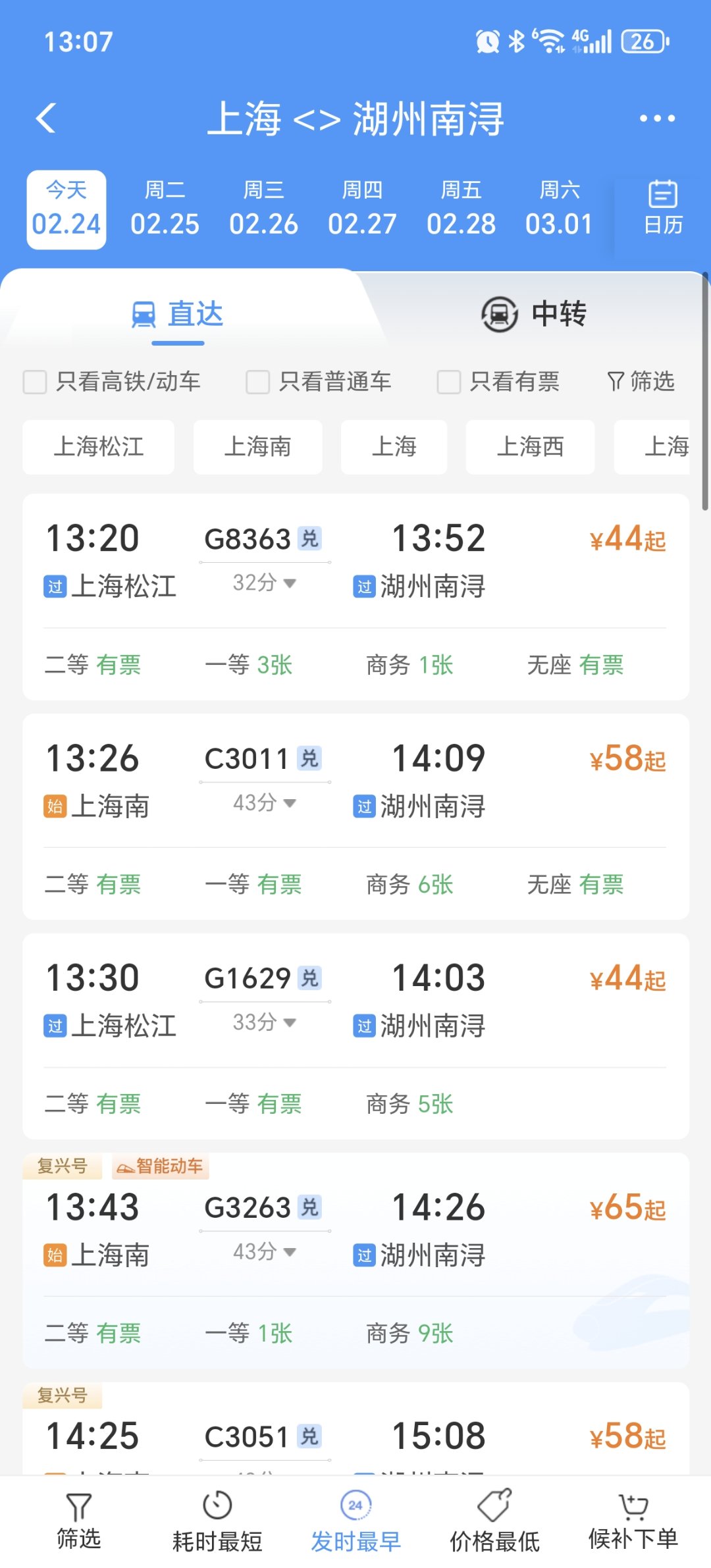Screen dimensions: 711x1568
Task: Filter by station 上海松江 chip
Action: coord(99,447)
